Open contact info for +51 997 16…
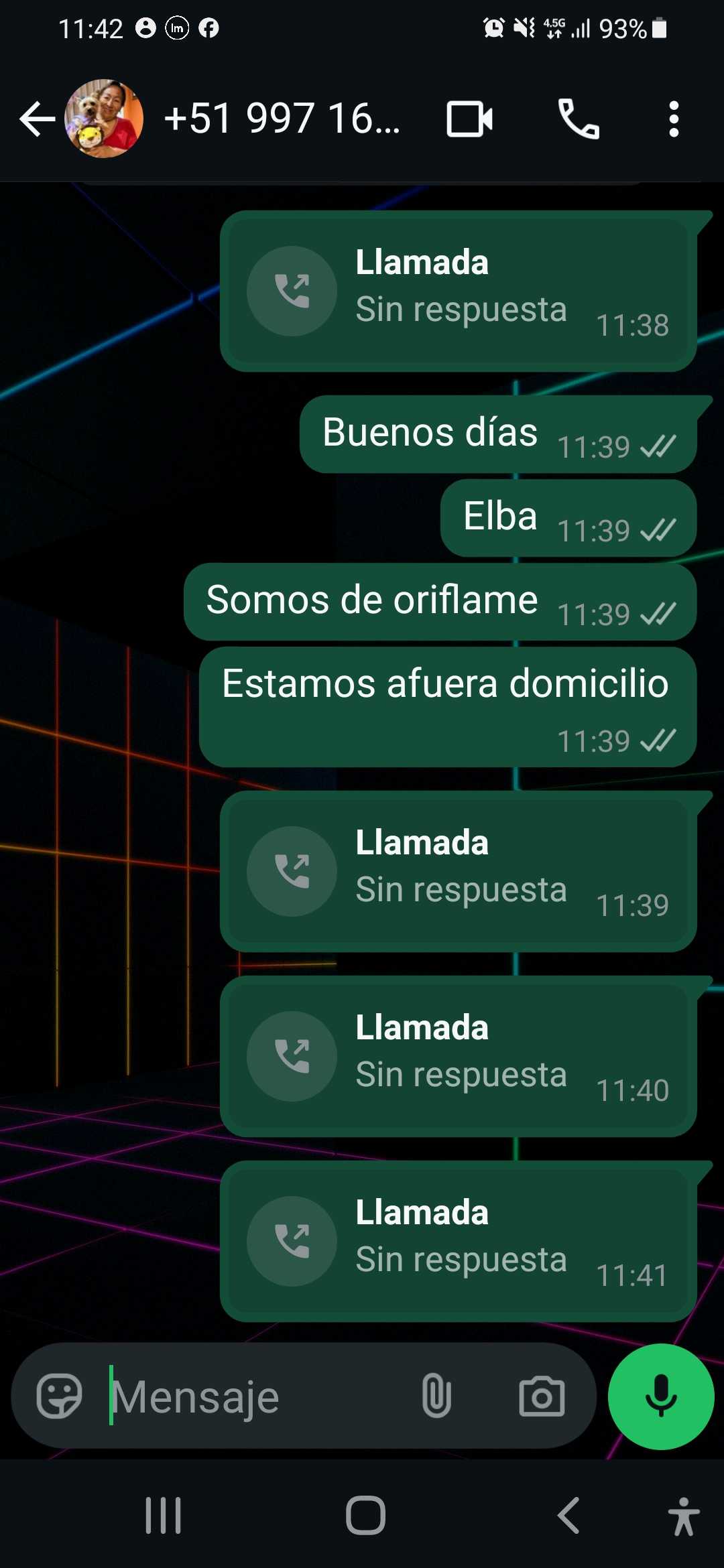This screenshot has height=1568, width=724. pyautogui.click(x=282, y=119)
